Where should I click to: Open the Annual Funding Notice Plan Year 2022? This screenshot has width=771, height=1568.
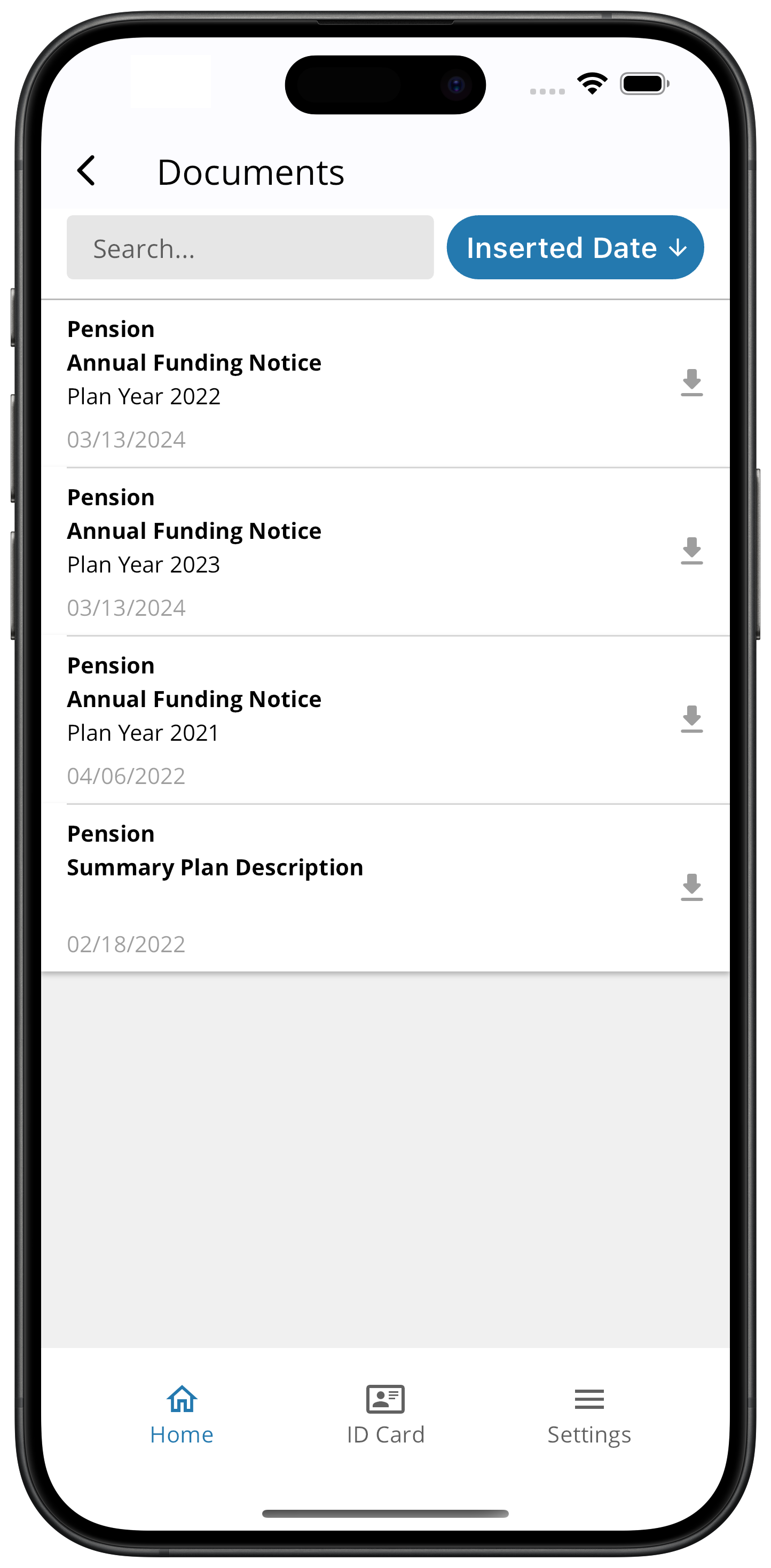point(385,383)
